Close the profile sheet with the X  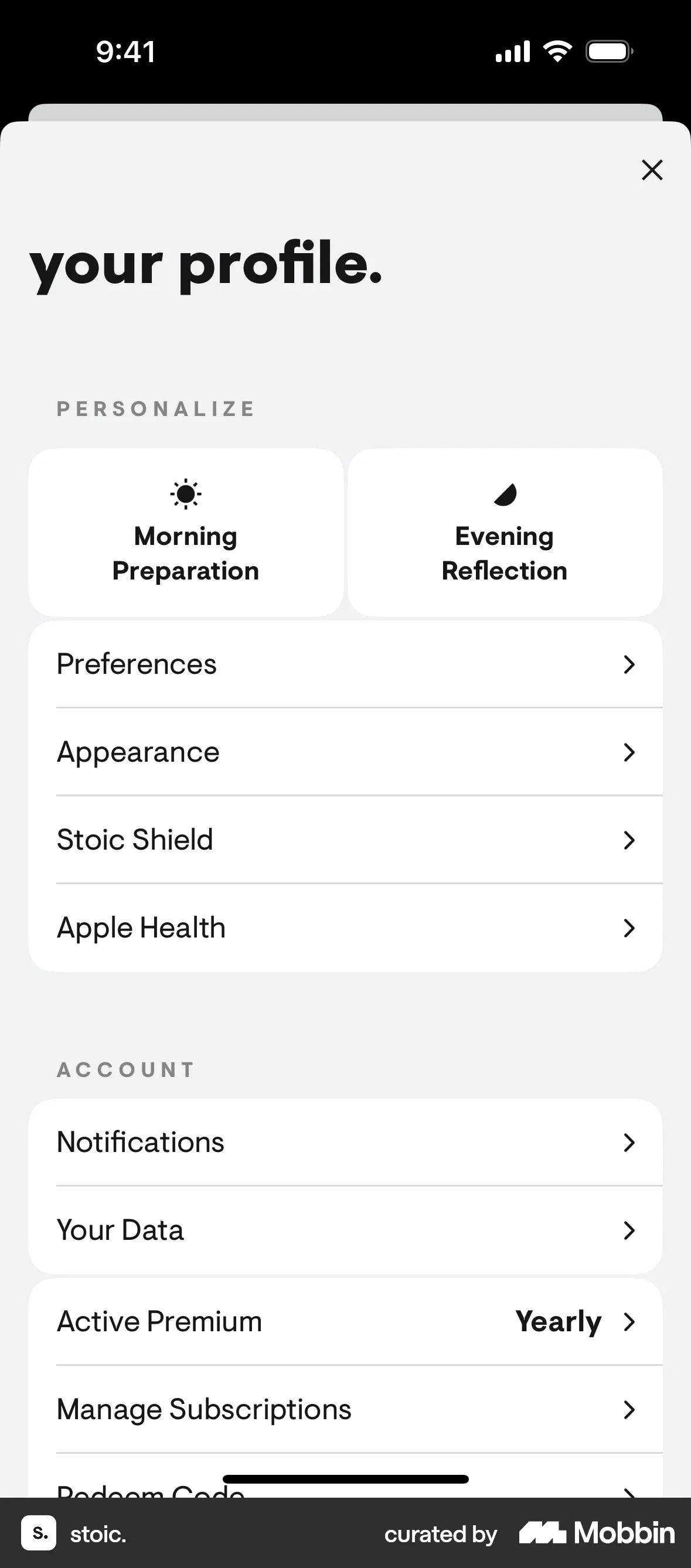tap(652, 171)
